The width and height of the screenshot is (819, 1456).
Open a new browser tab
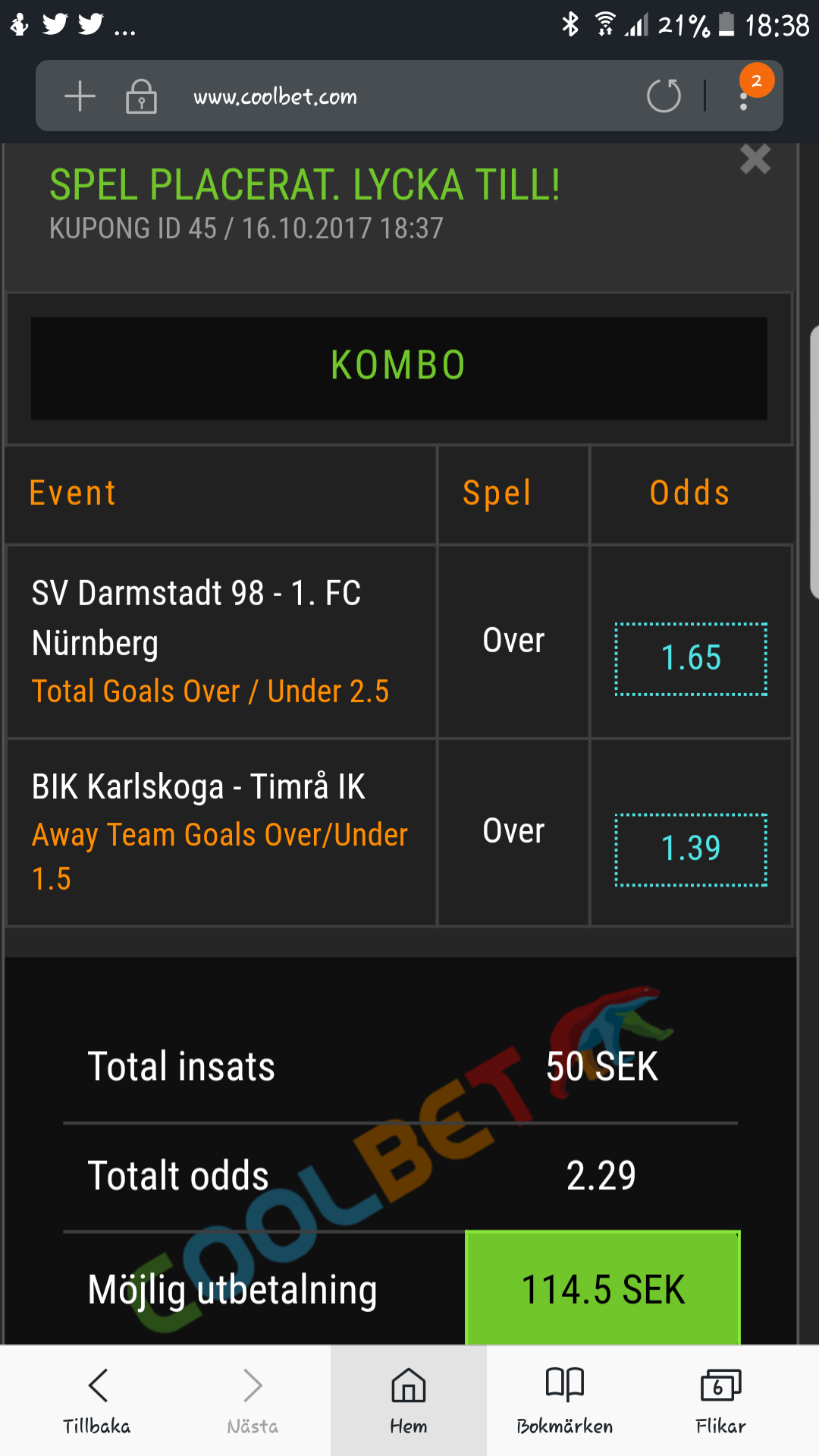pyautogui.click(x=80, y=96)
